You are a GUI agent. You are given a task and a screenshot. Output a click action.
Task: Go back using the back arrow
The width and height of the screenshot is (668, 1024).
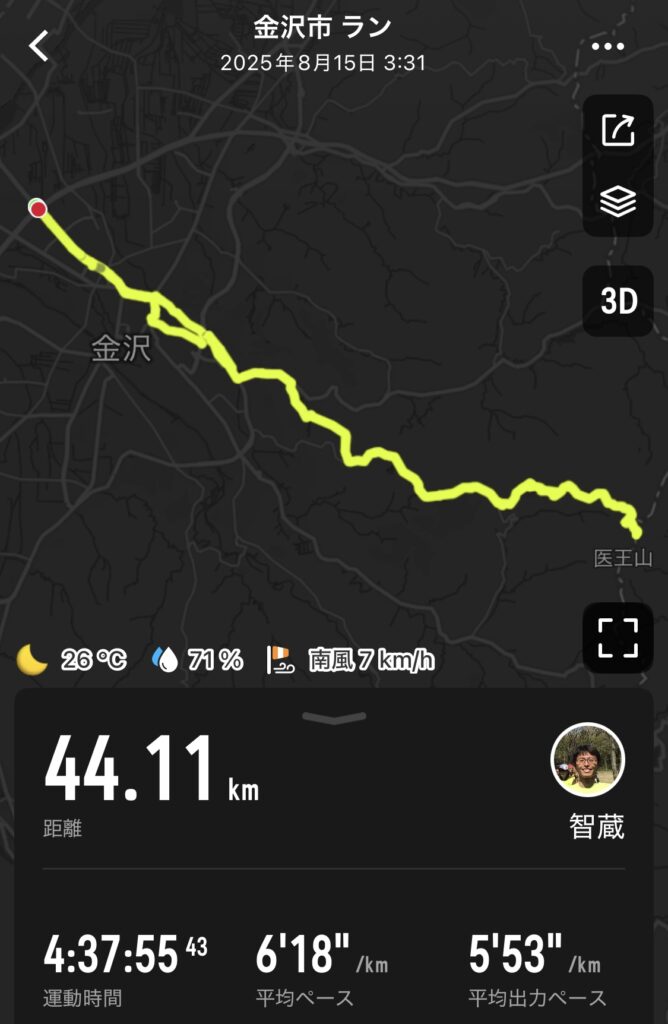[39, 46]
